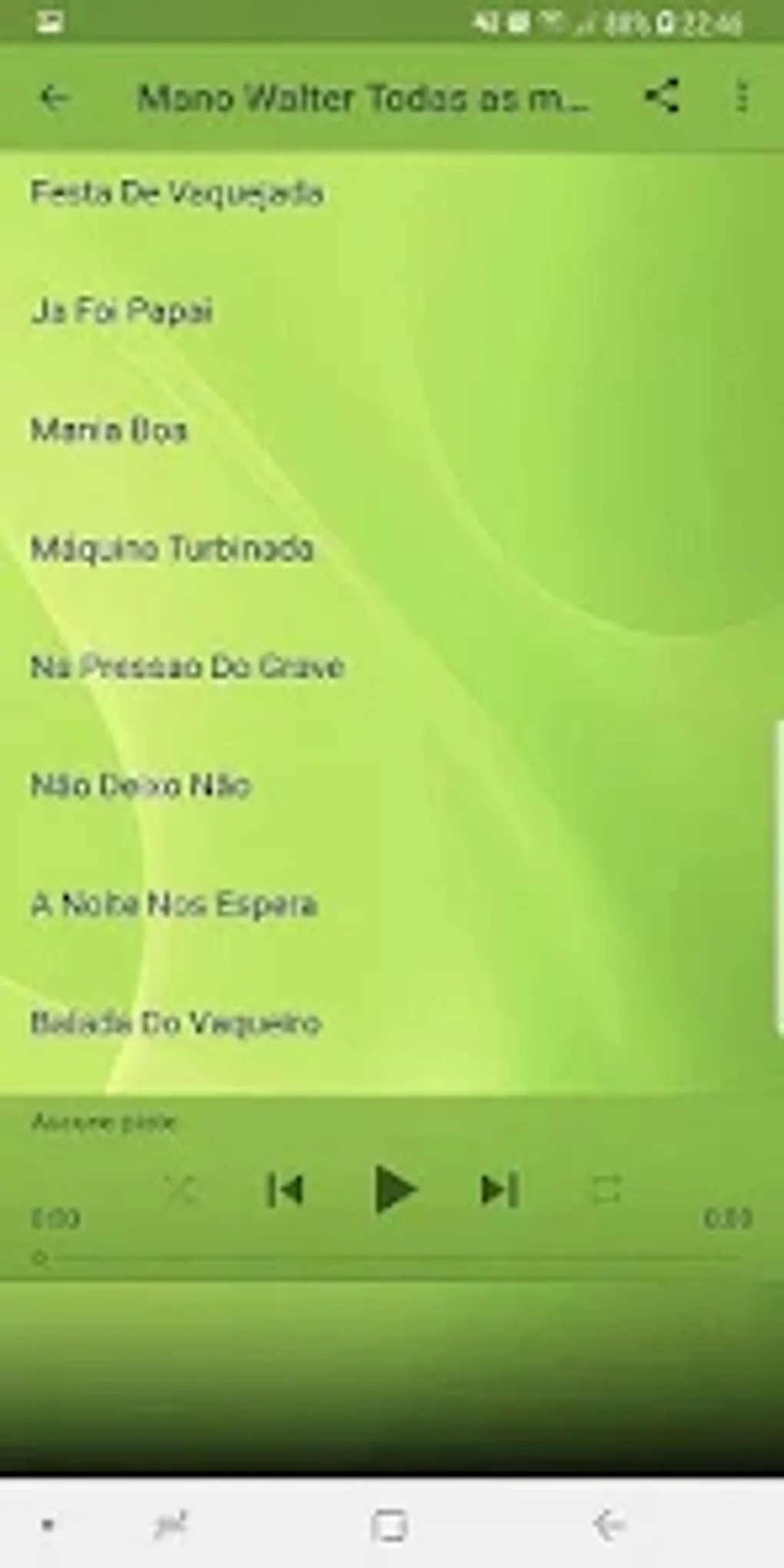The width and height of the screenshot is (784, 1568).
Task: Play A Noite Nos Espera
Action: (174, 905)
